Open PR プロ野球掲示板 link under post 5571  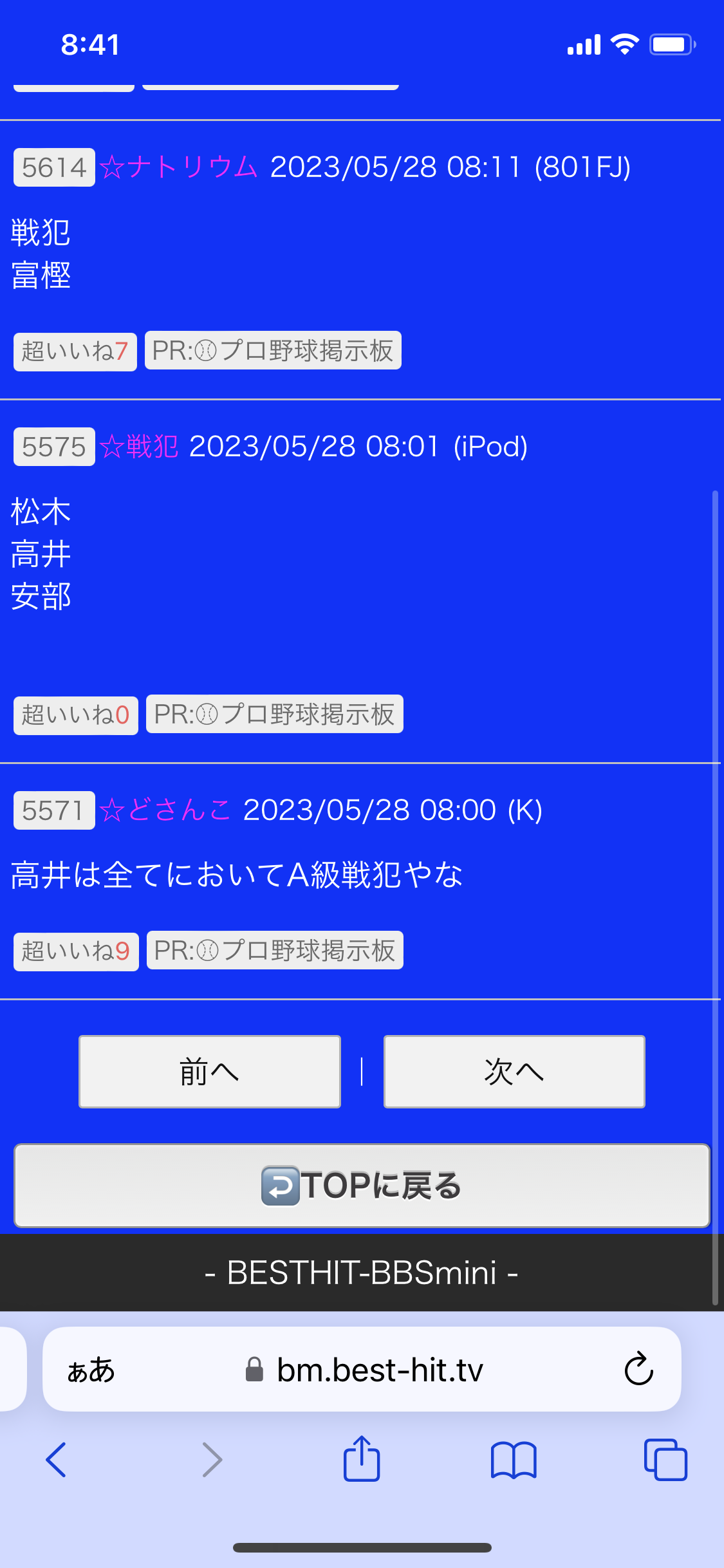[275, 951]
